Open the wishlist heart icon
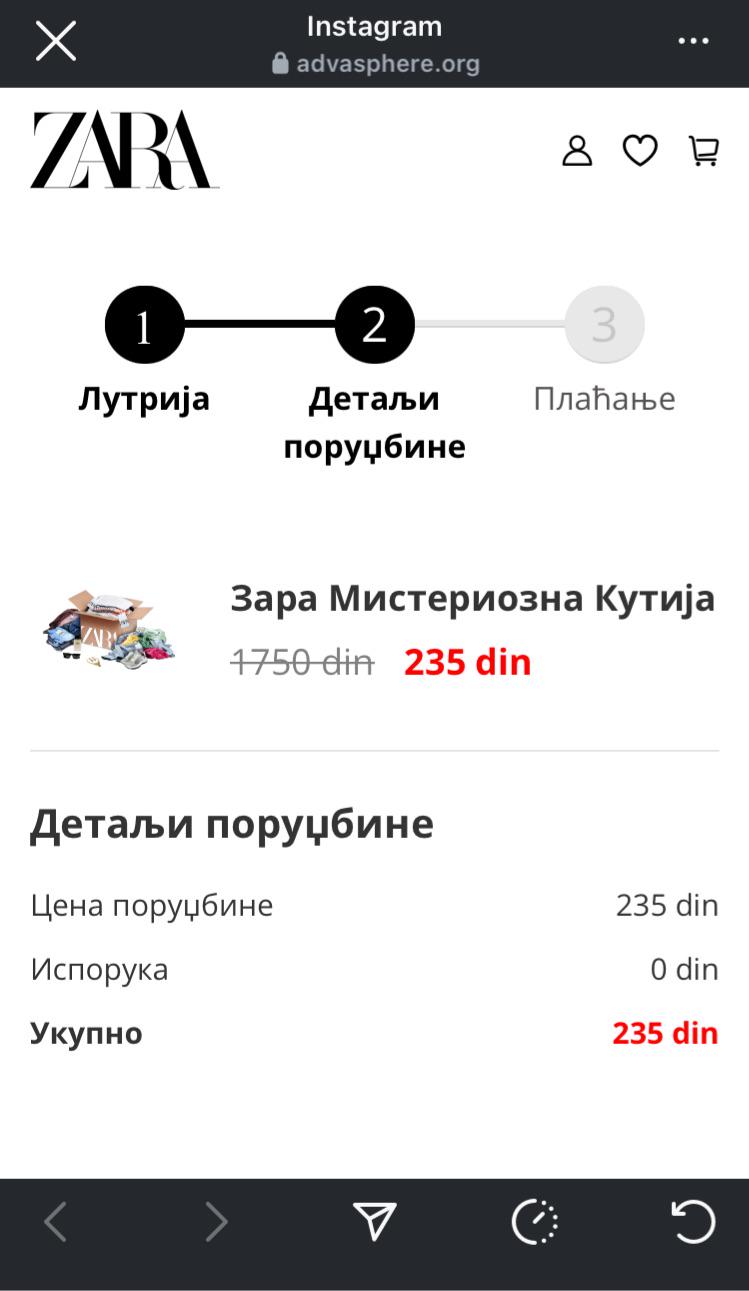 [640, 151]
